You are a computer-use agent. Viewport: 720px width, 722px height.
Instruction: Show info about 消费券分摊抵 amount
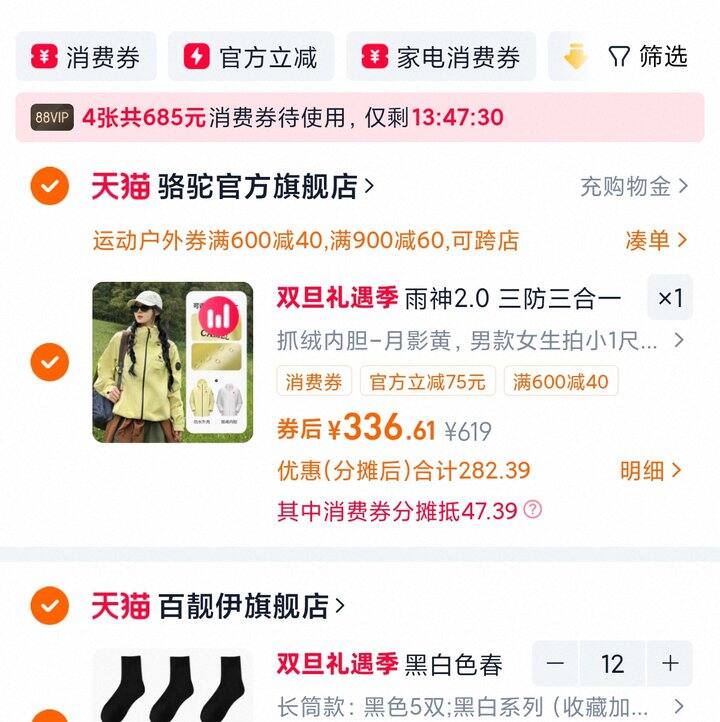tap(533, 510)
